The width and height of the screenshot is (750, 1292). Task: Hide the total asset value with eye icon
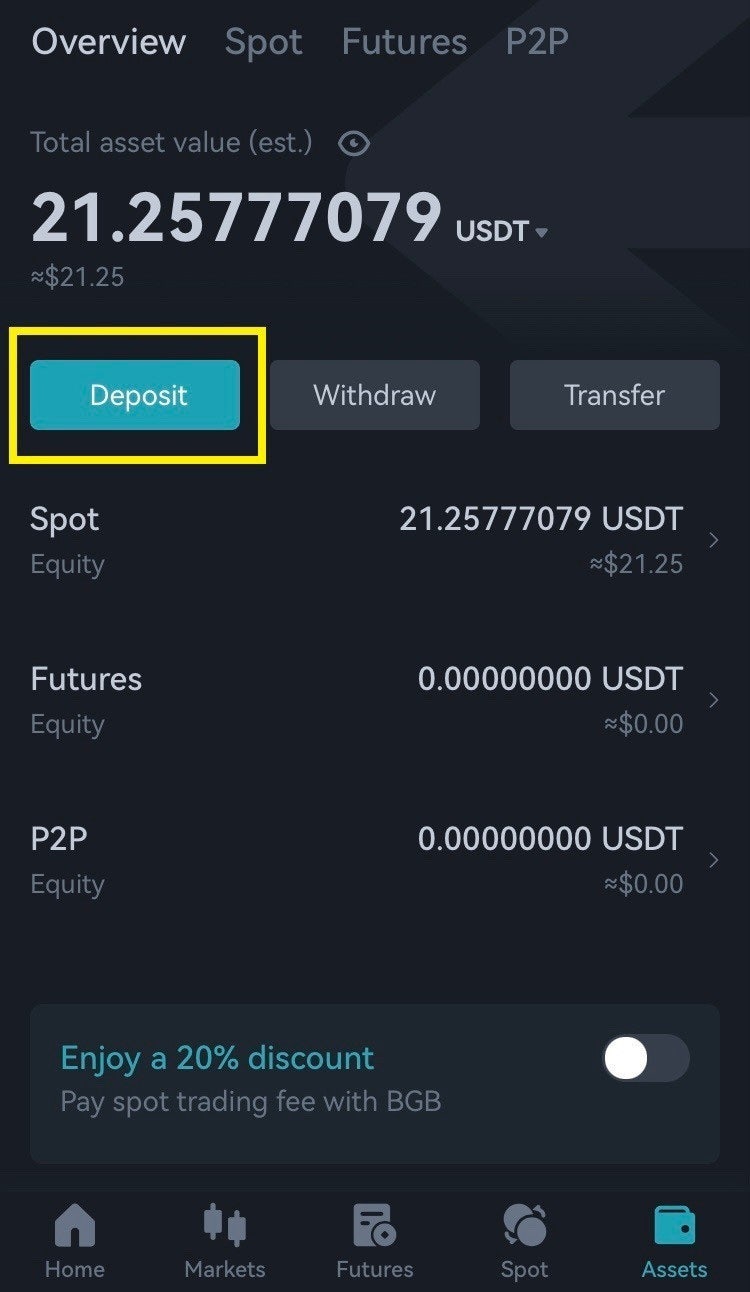354,144
